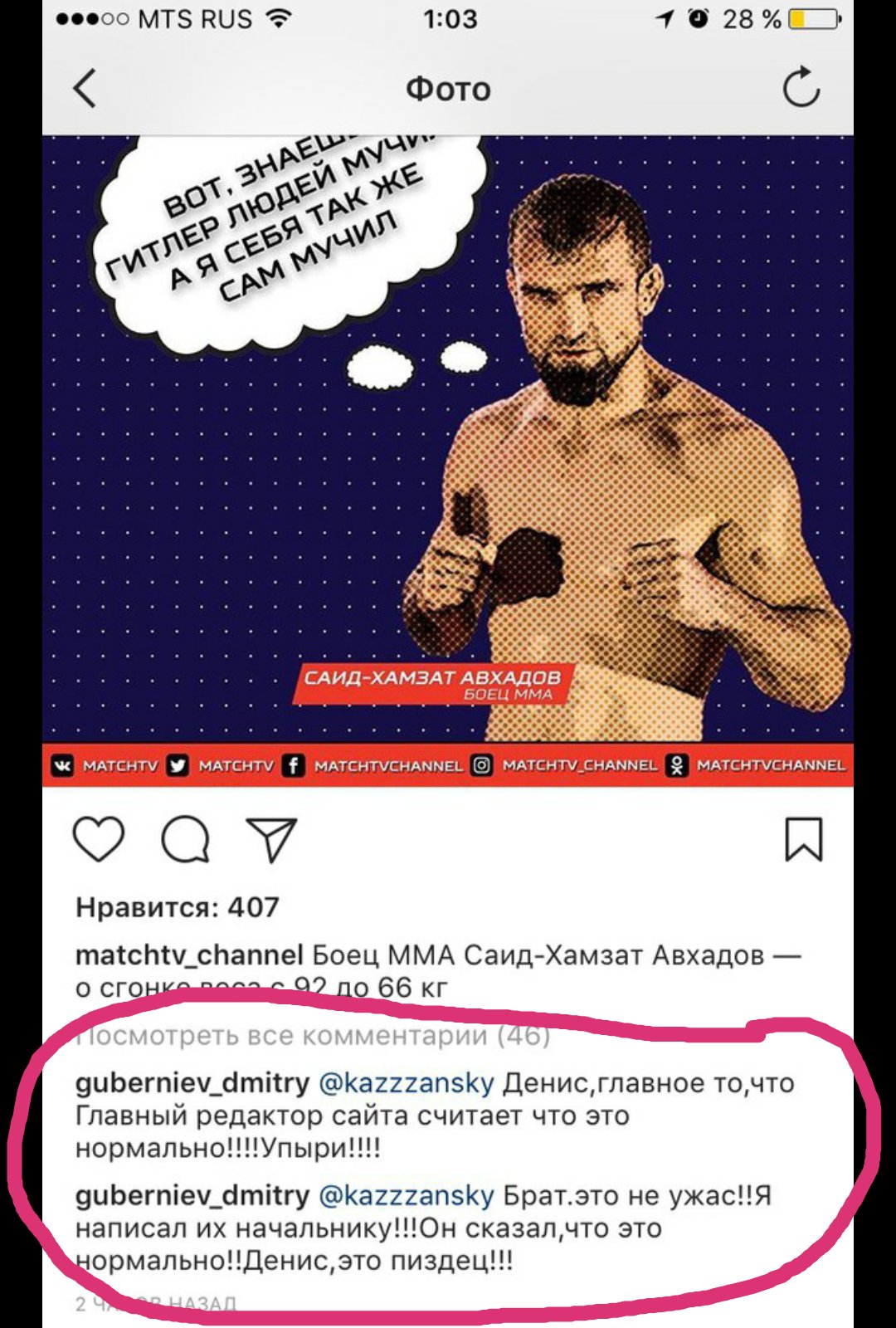Viewport: 896px width, 1328px height.
Task: Open the guberniev_dmitry profile from the first comment
Action: coord(192,1083)
